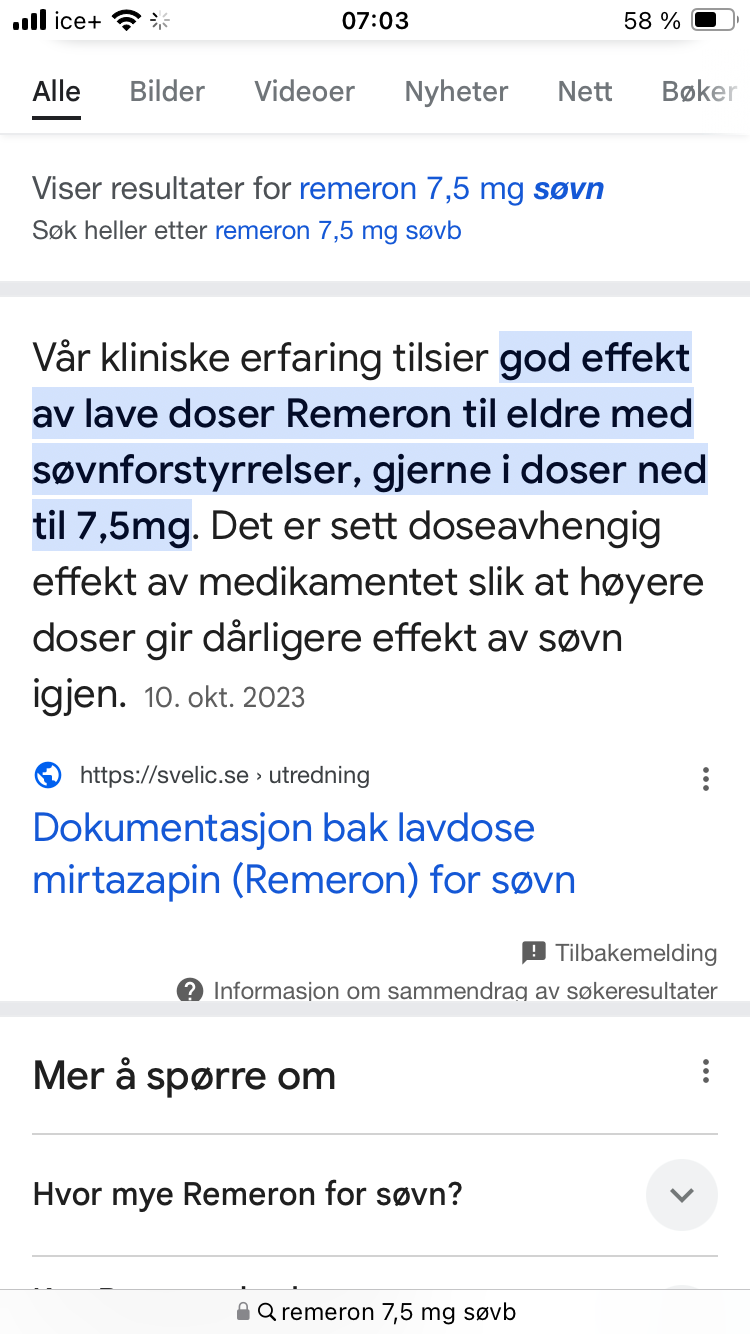Expand Hvor mye Remeron for søvn?
Screen dimensions: 750x1334
pos(375,1195)
